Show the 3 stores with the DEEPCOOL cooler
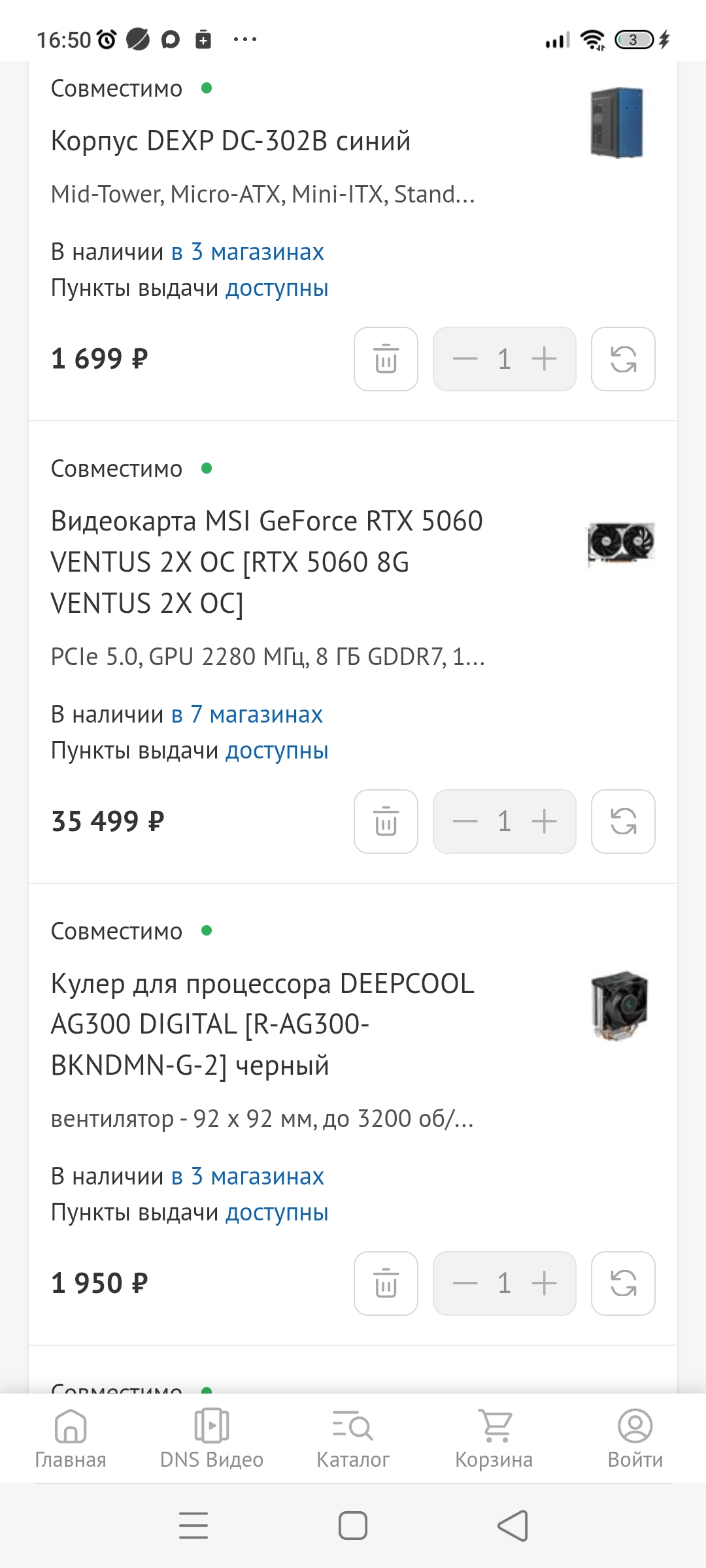Viewport: 706px width, 1568px height. pos(248,1177)
